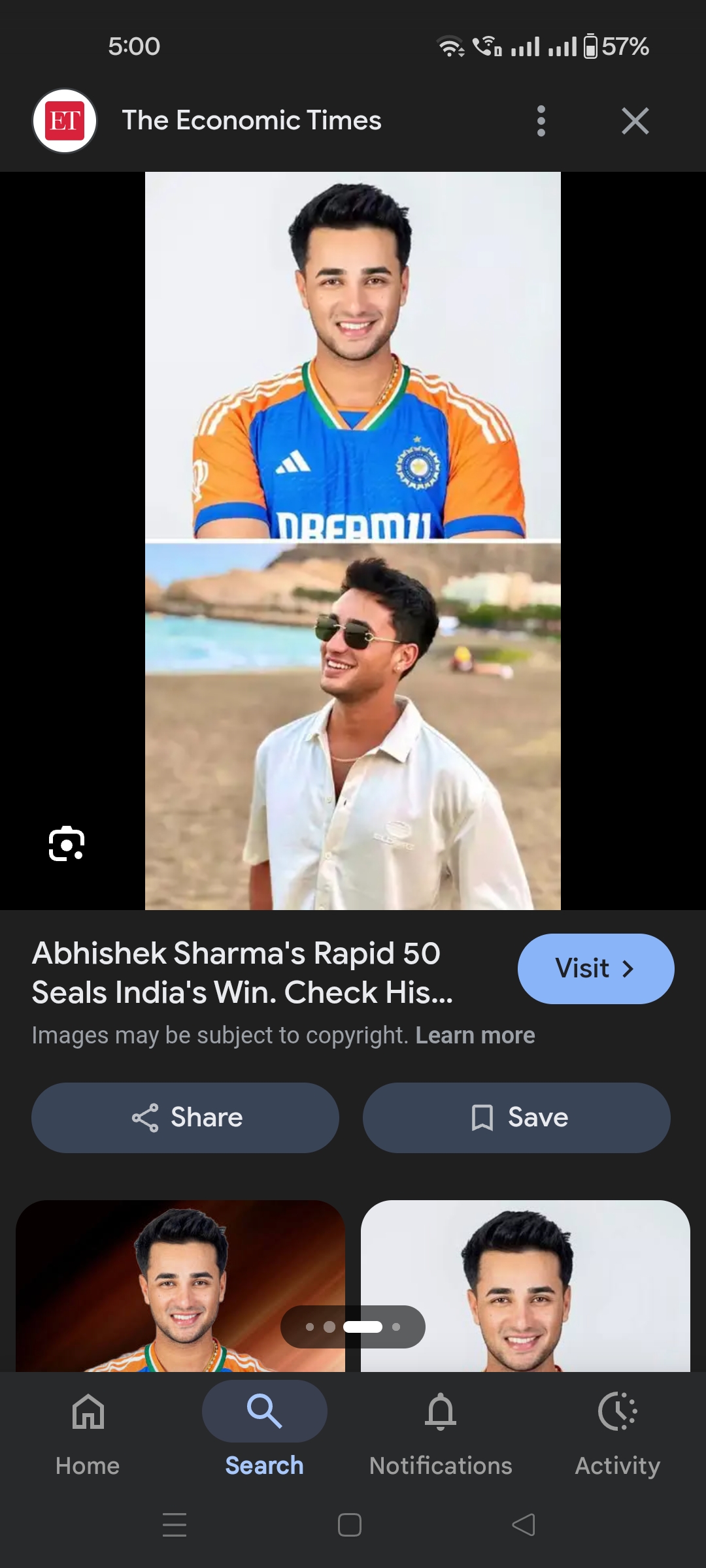Open recent apps from navigation bar

click(x=175, y=1525)
